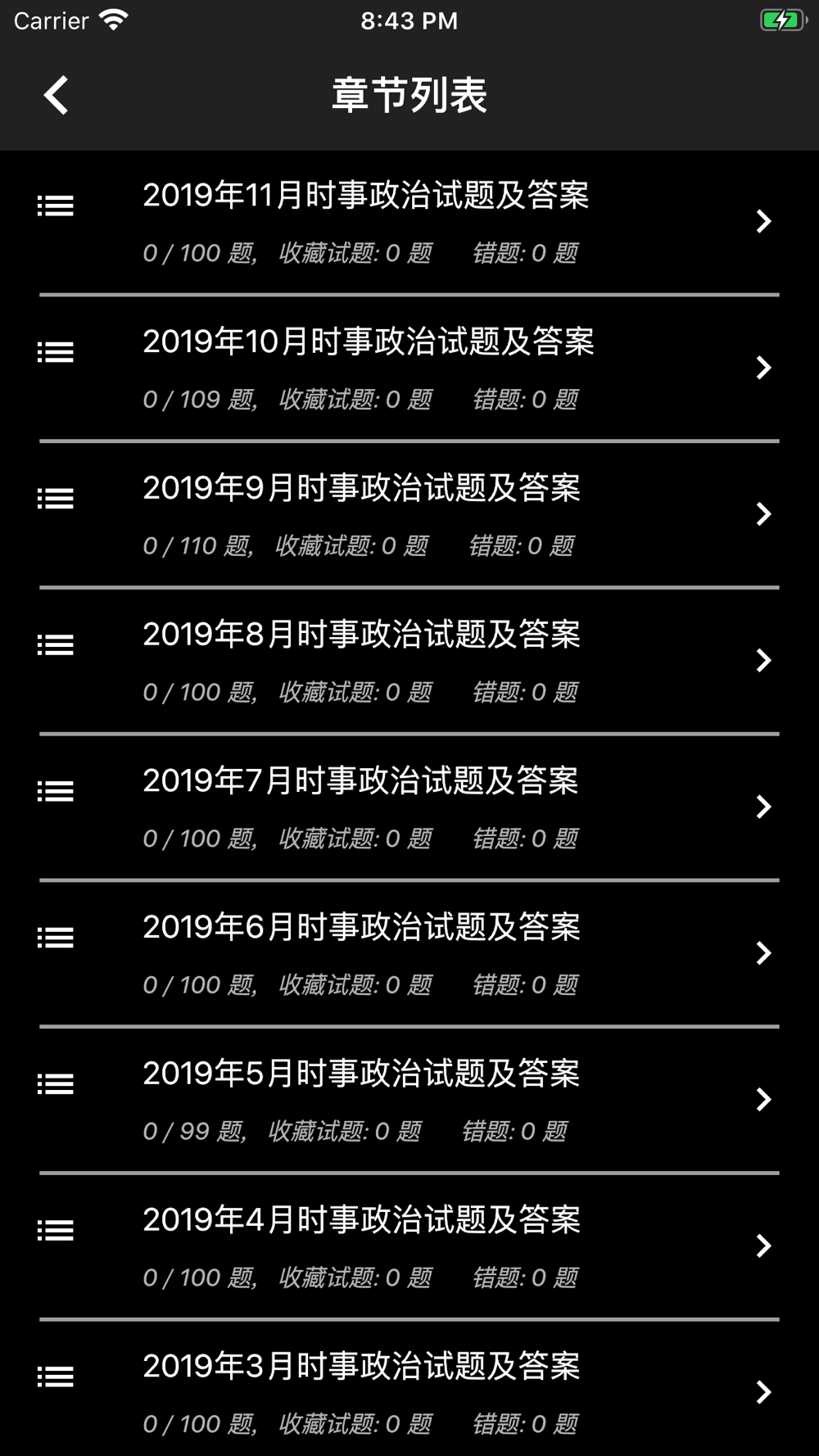The image size is (819, 1456).
Task: View 2019年7月时事政治试题及答案
Action: pos(409,807)
